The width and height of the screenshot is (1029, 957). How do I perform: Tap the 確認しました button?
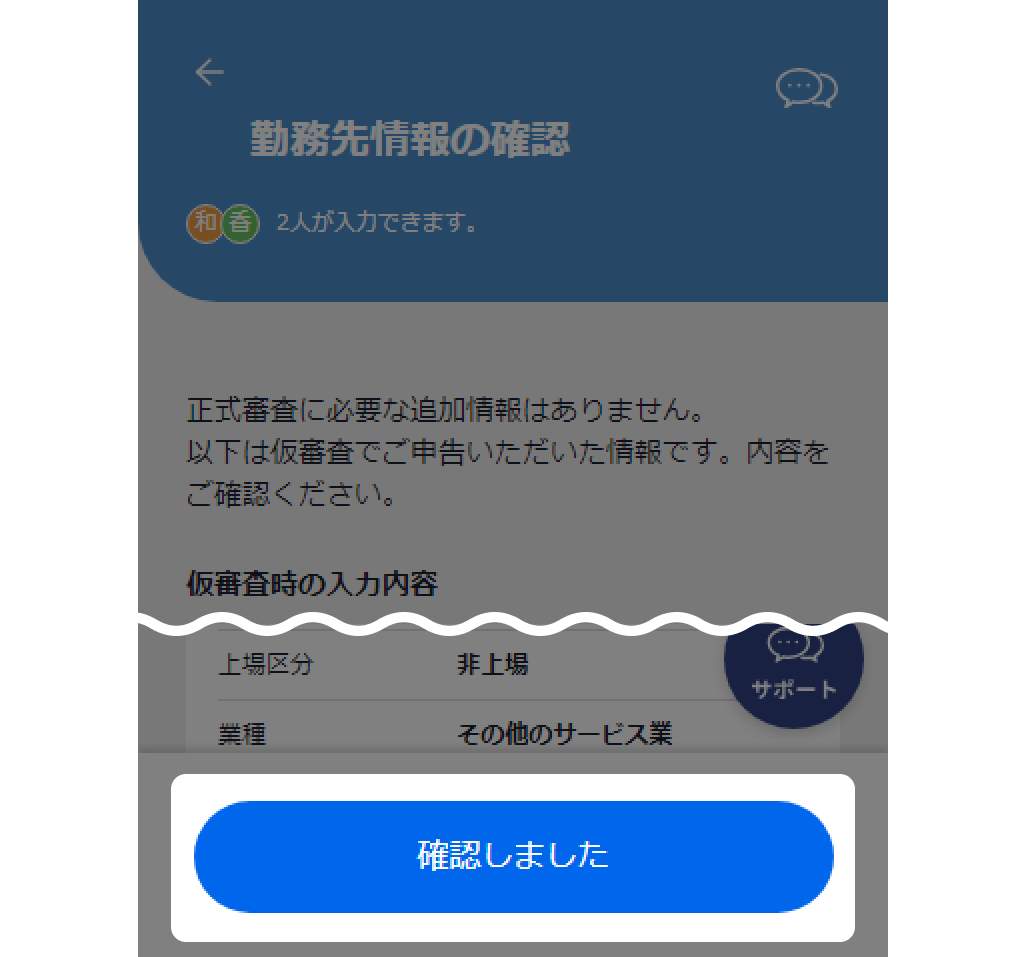point(513,856)
